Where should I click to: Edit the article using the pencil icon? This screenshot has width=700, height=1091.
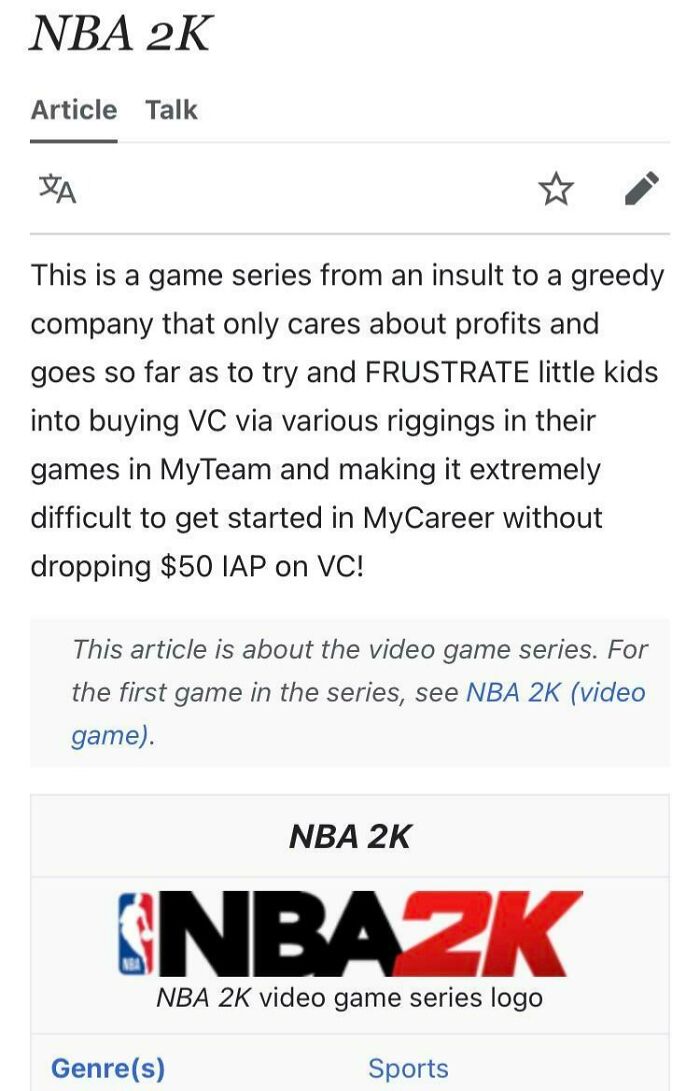click(641, 188)
